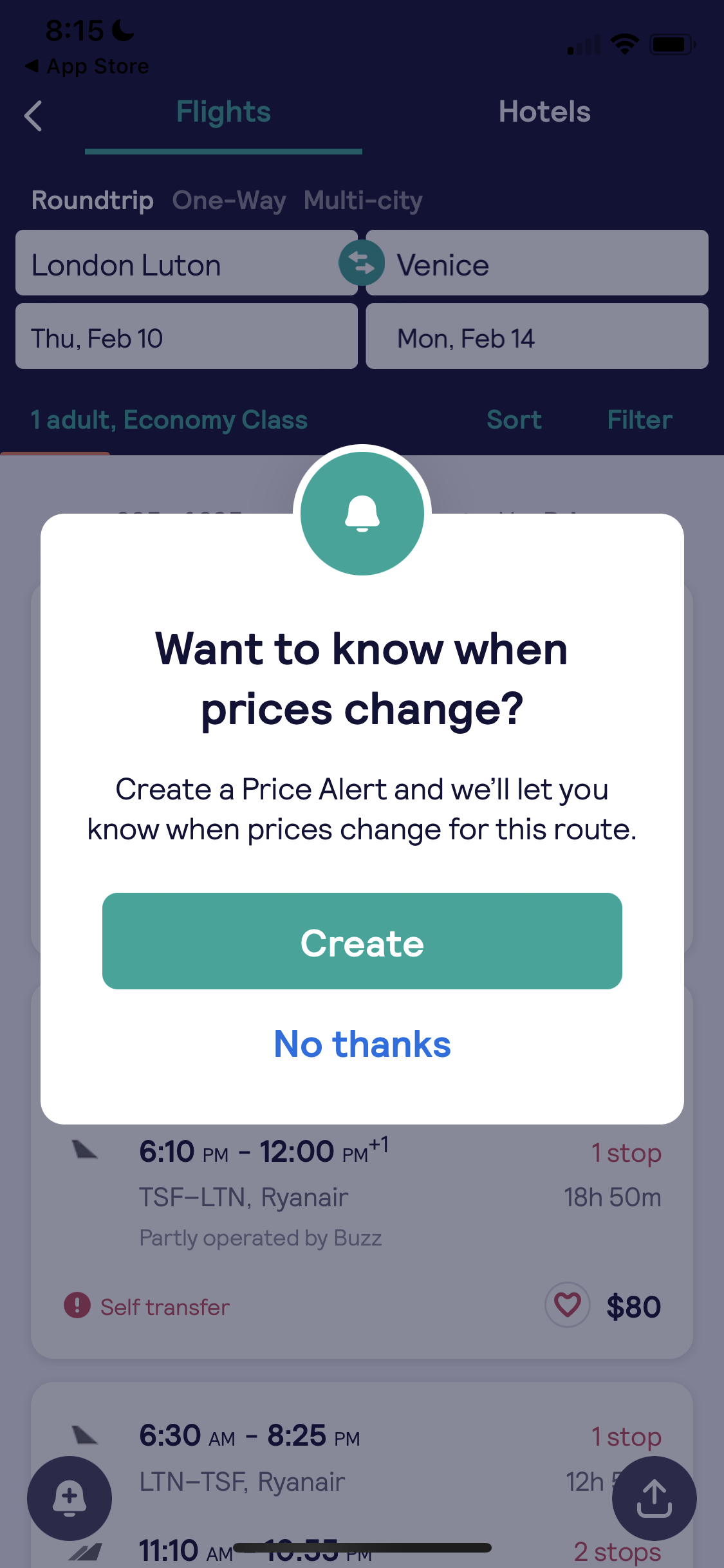This screenshot has width=724, height=1568.
Task: Dismiss the dialog with No thanks
Action: click(x=362, y=1043)
